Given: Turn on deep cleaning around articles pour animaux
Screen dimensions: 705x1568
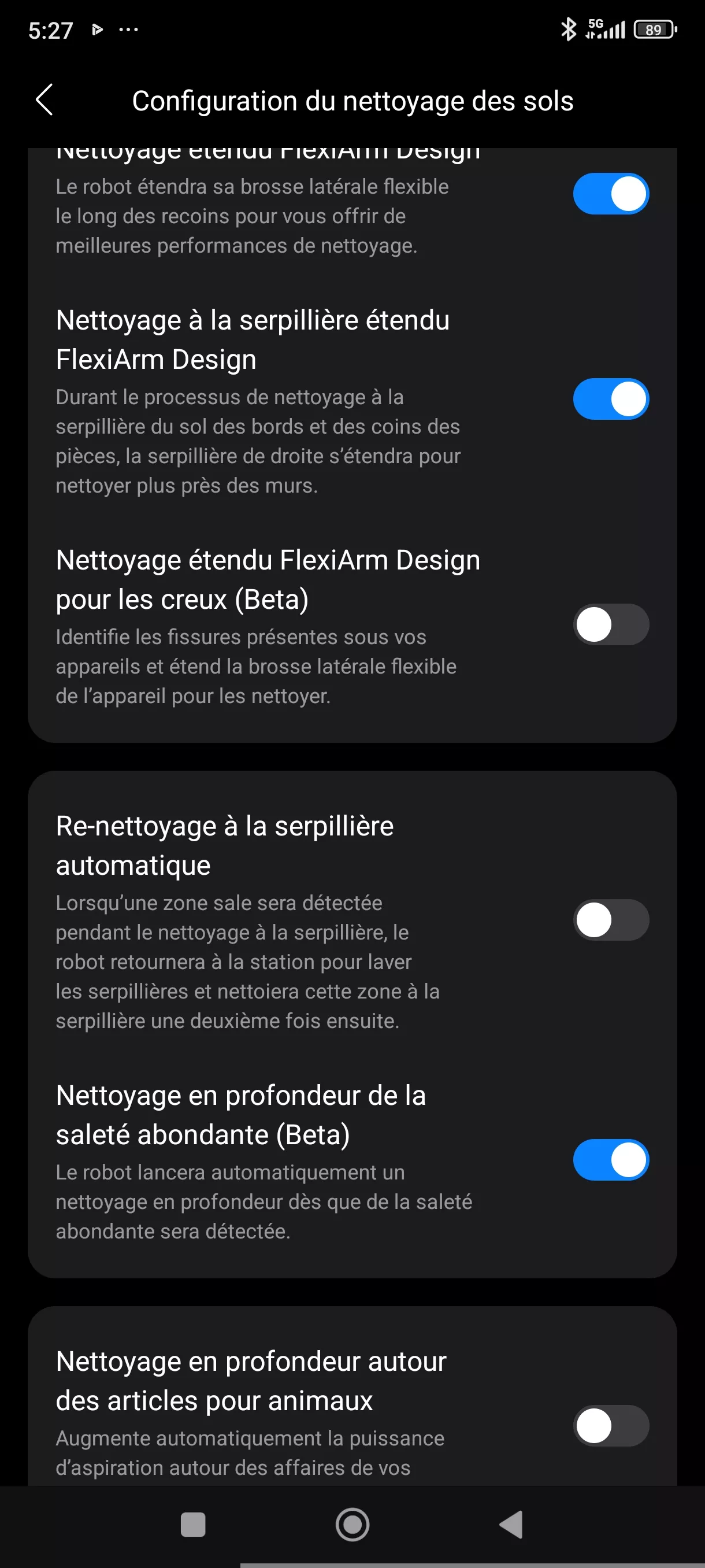Looking at the screenshot, I should pyautogui.click(x=611, y=1426).
